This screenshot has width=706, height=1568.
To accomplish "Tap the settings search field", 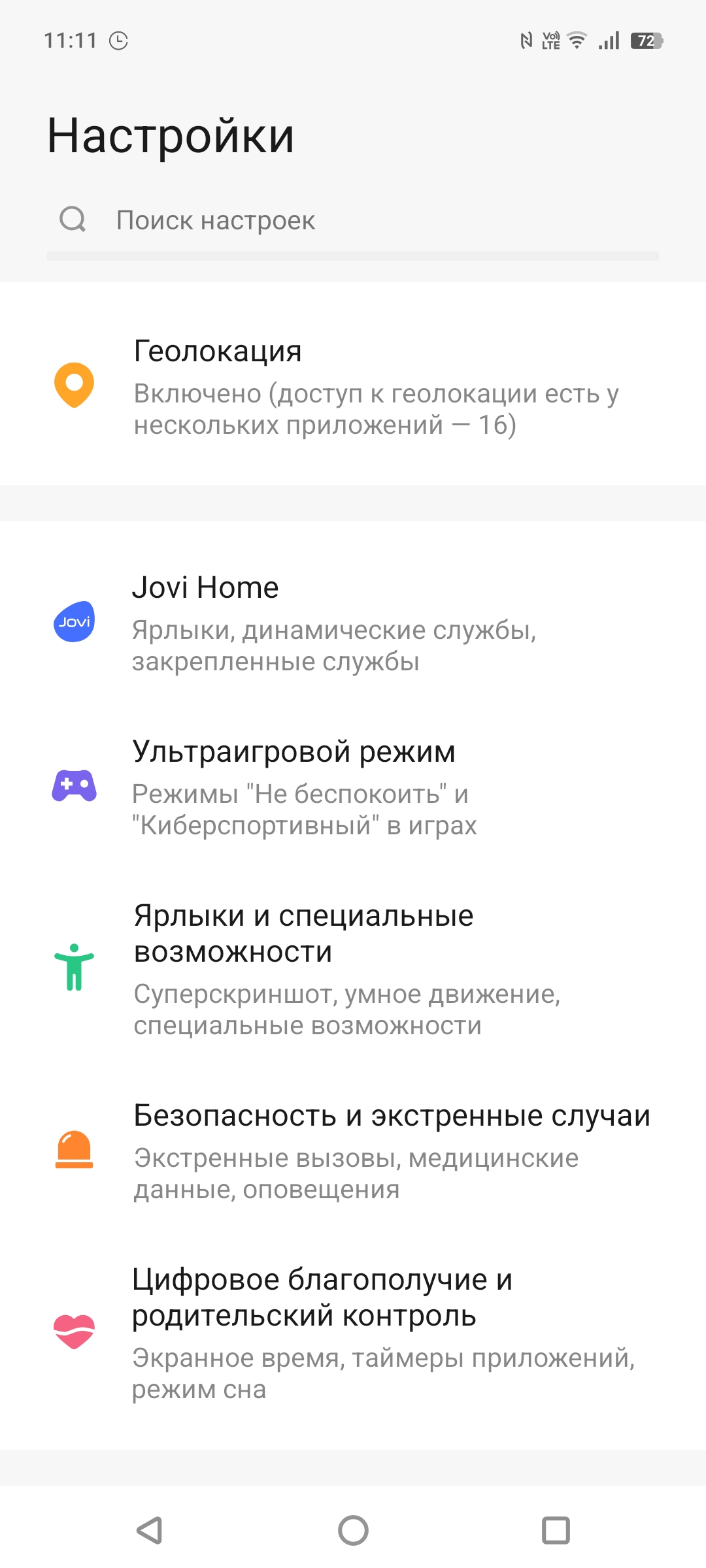I will (353, 221).
